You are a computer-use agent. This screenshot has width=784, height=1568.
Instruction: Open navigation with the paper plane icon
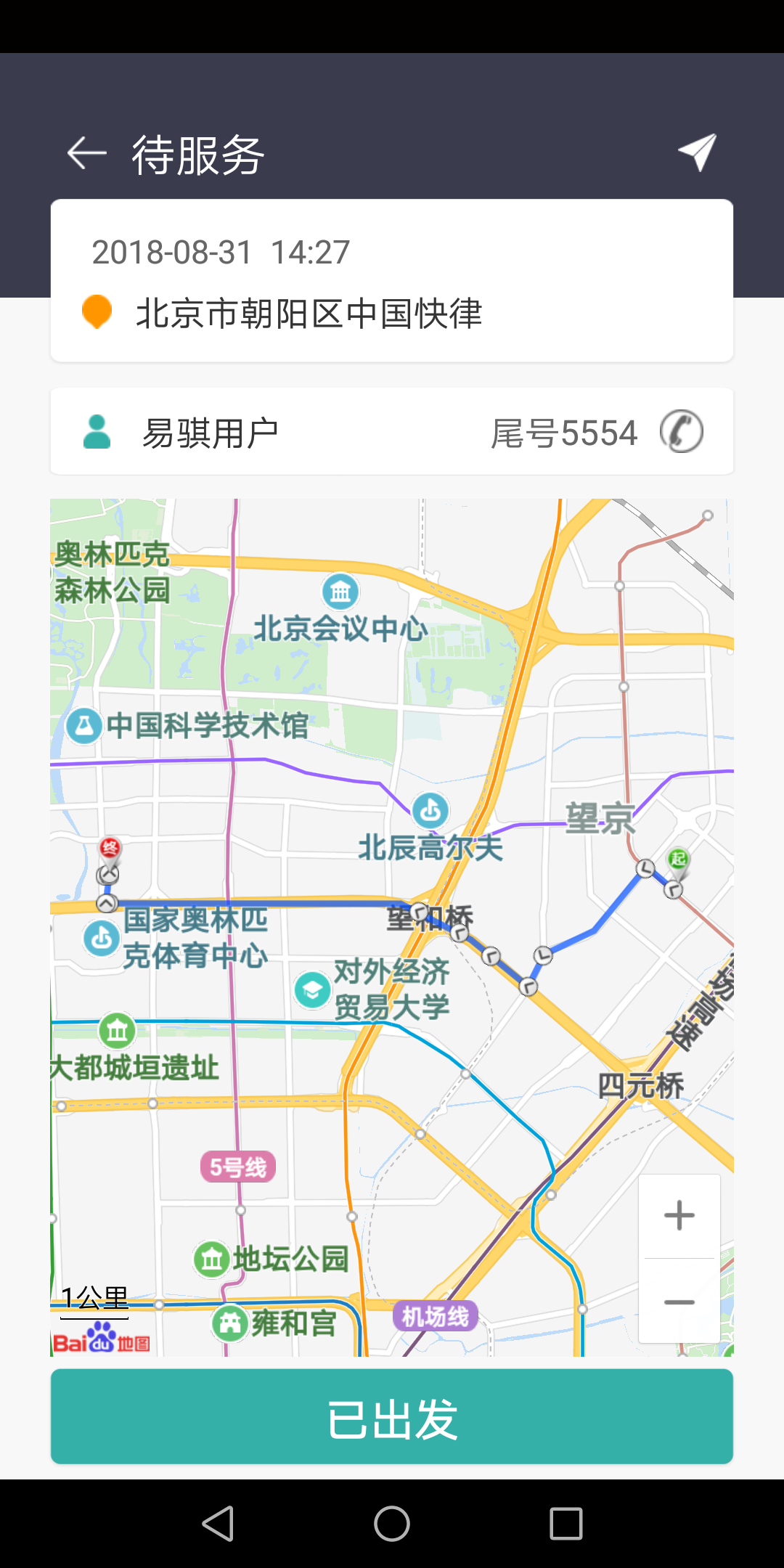point(698,152)
